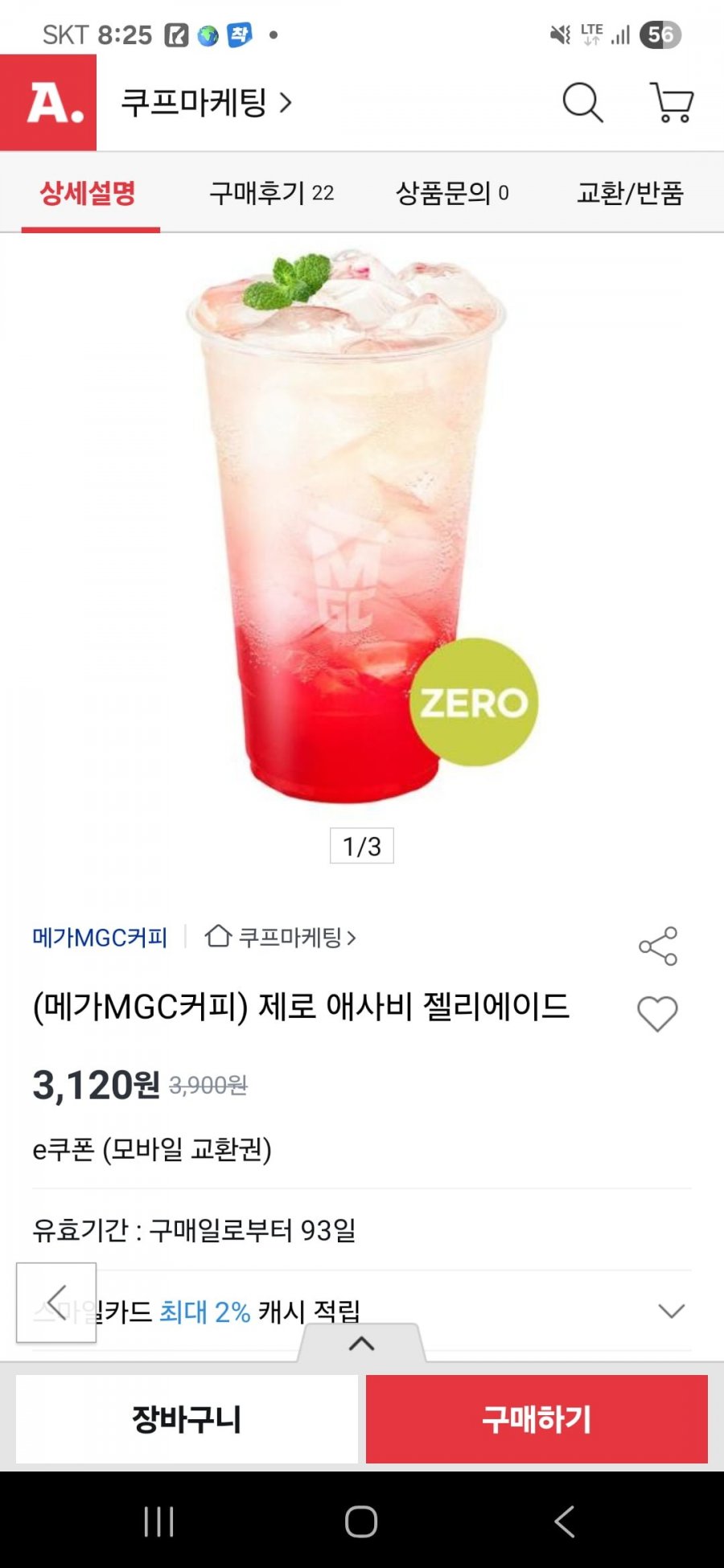Visit 쿠프마케팅 seller shop with house icon
The height and width of the screenshot is (1568, 724).
(280, 938)
